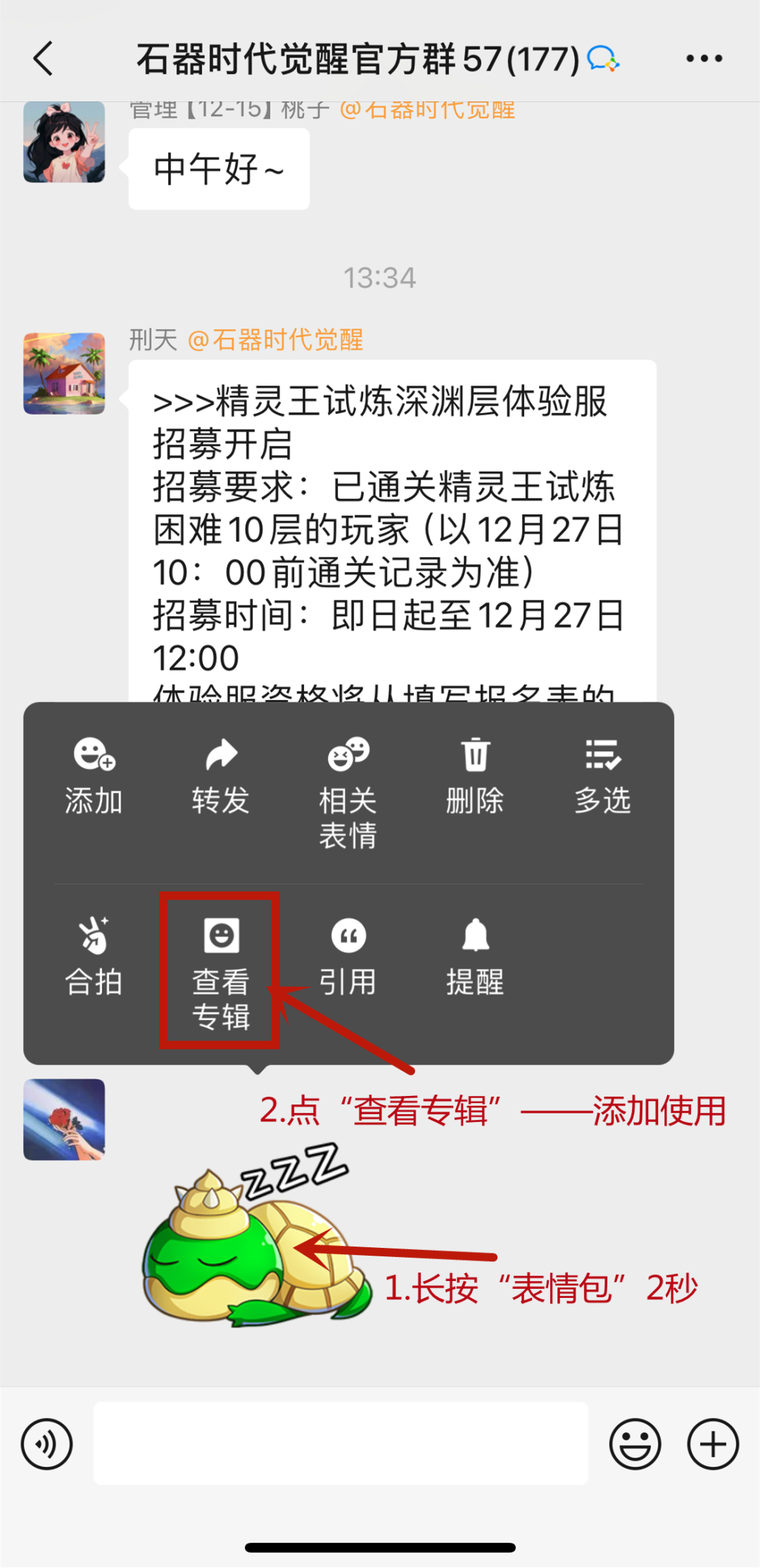Image resolution: width=760 pixels, height=1568 pixels.
Task: Open 相关表情 related stickers
Action: pyautogui.click(x=348, y=793)
